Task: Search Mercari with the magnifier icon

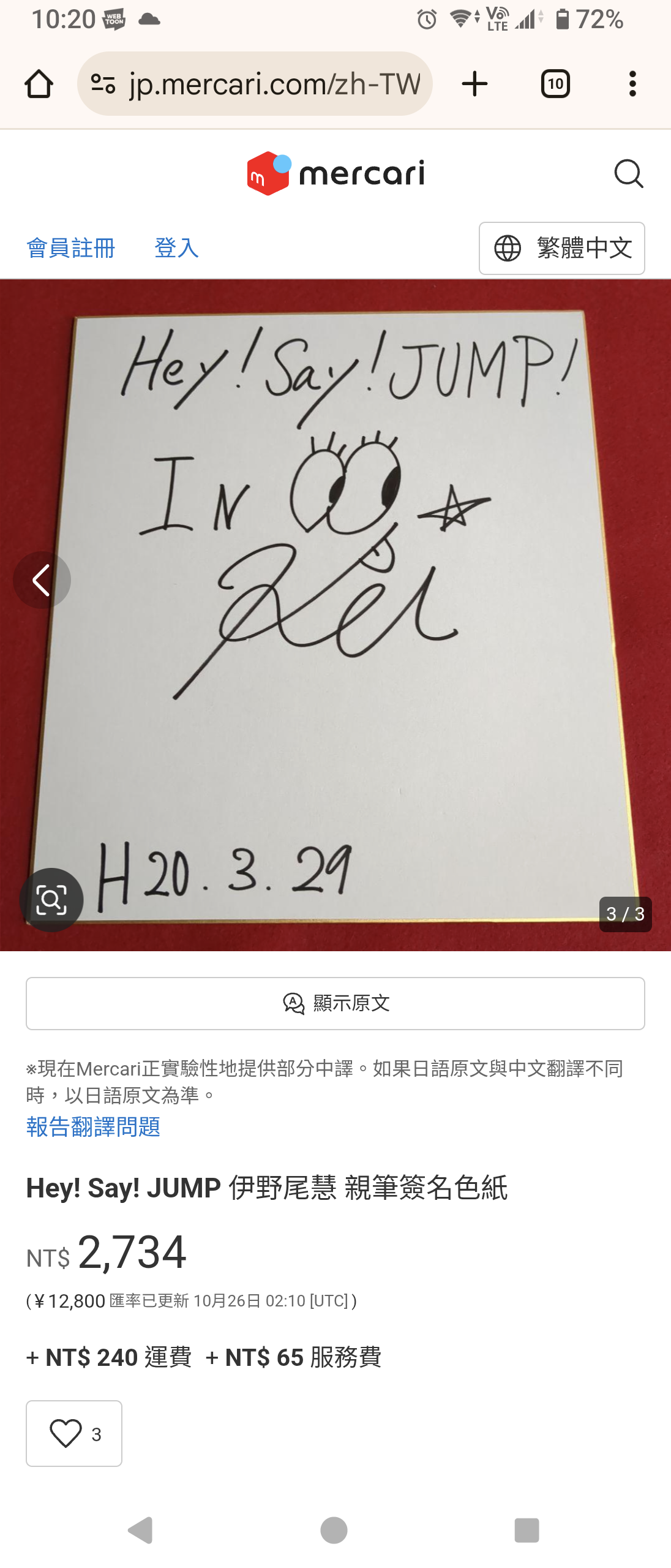Action: (x=628, y=174)
